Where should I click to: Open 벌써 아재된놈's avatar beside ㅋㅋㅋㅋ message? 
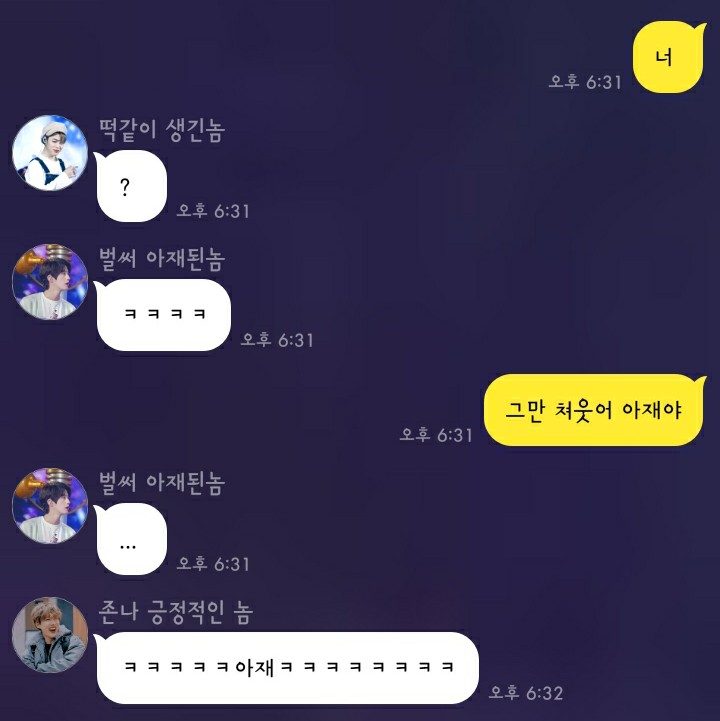[x=49, y=282]
